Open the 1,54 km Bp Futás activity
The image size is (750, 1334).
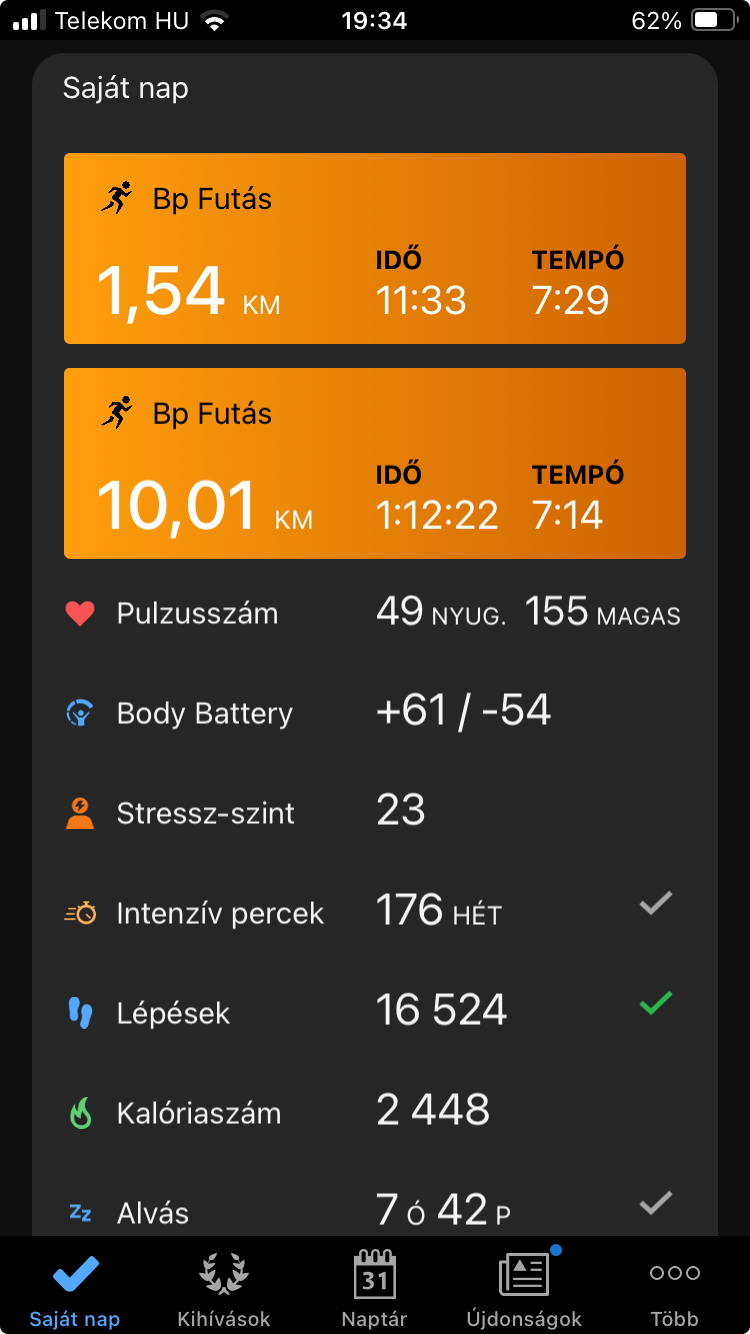tap(374, 248)
